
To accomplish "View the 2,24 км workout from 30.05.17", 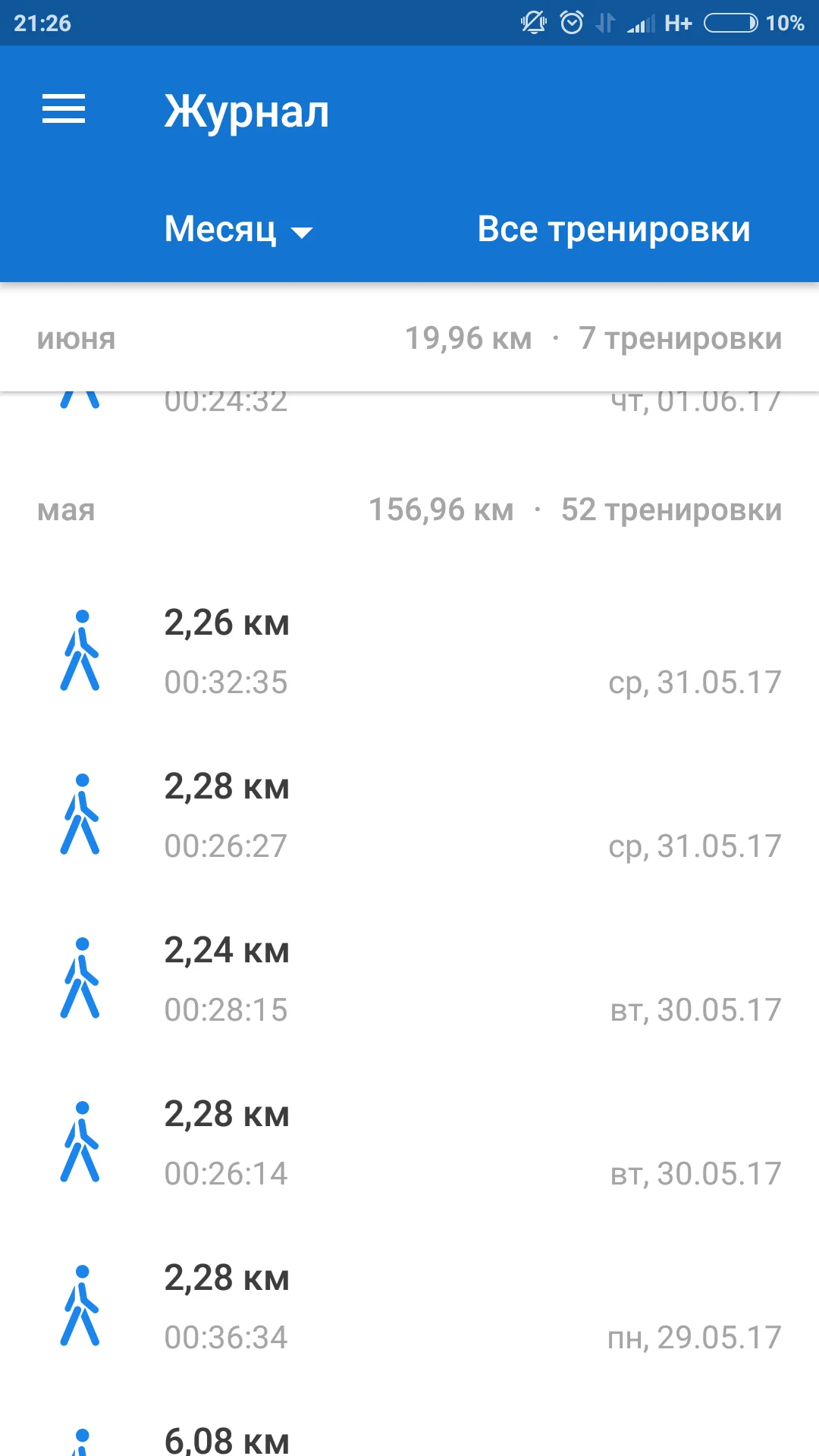I will coord(409,979).
